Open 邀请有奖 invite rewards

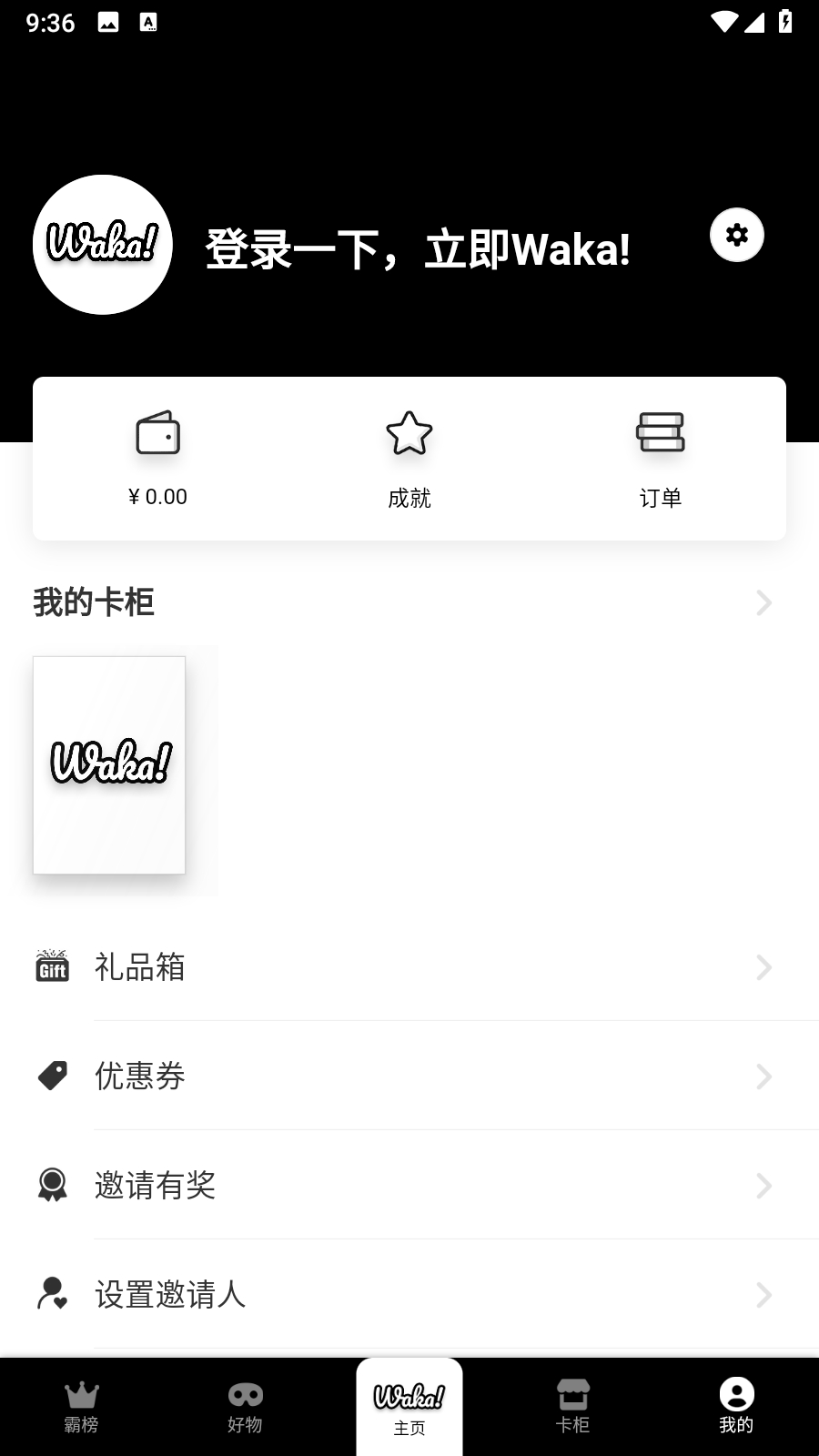pos(409,1185)
